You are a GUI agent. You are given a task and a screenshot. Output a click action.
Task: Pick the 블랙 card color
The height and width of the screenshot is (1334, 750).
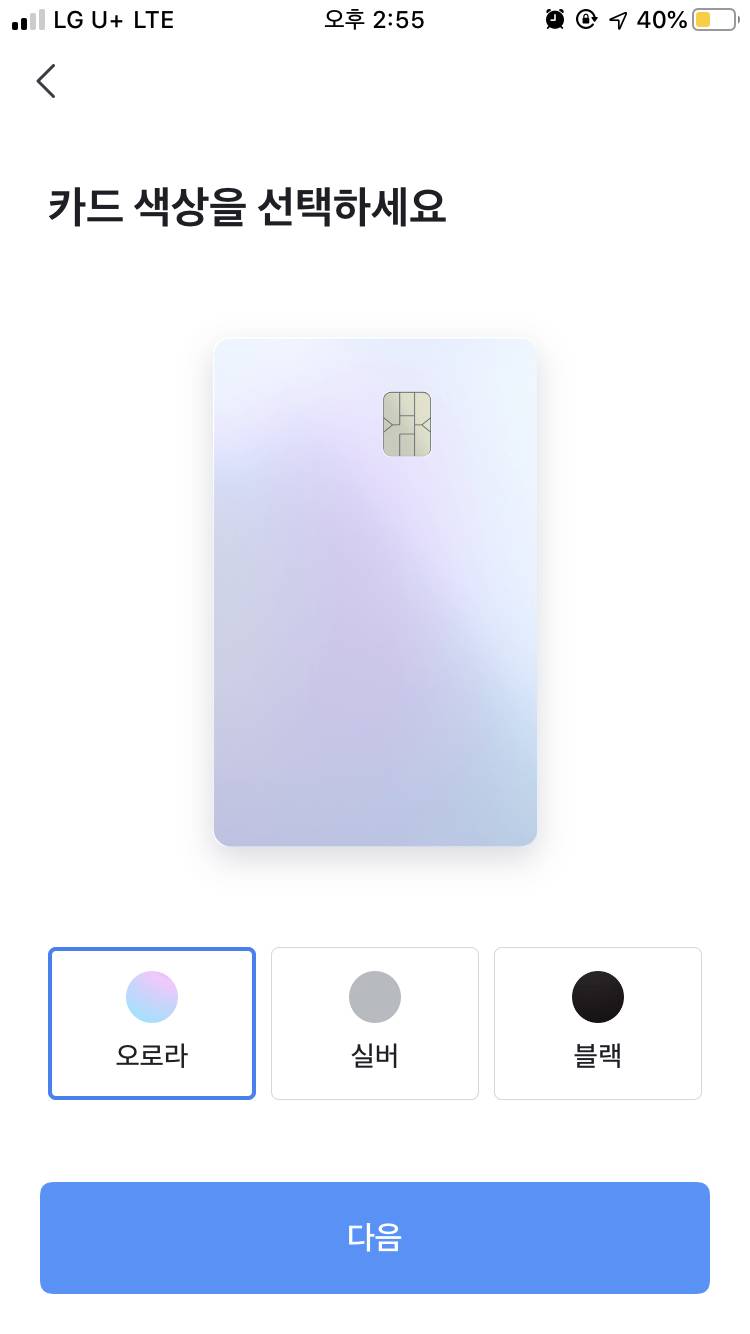pyautogui.click(x=598, y=1023)
